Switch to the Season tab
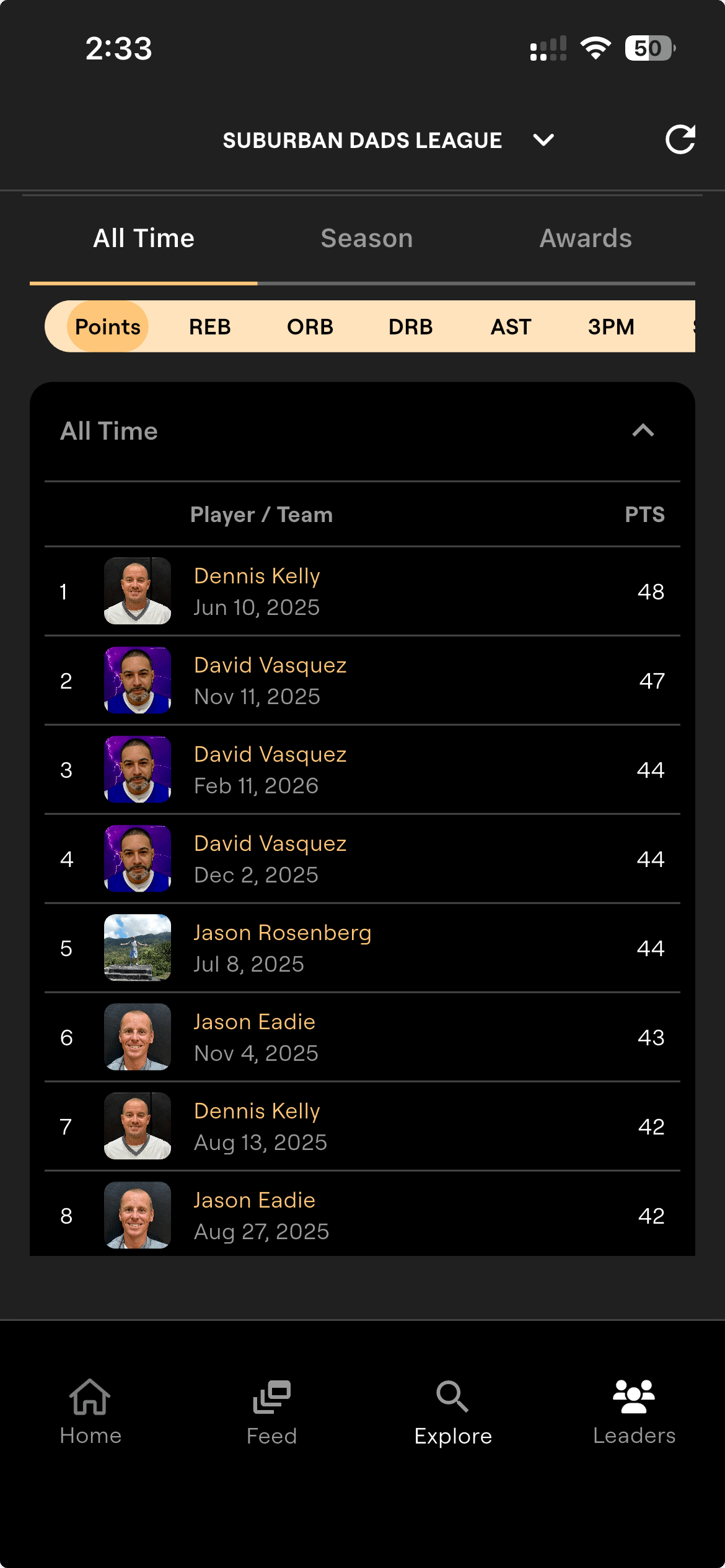The width and height of the screenshot is (725, 1568). [366, 238]
